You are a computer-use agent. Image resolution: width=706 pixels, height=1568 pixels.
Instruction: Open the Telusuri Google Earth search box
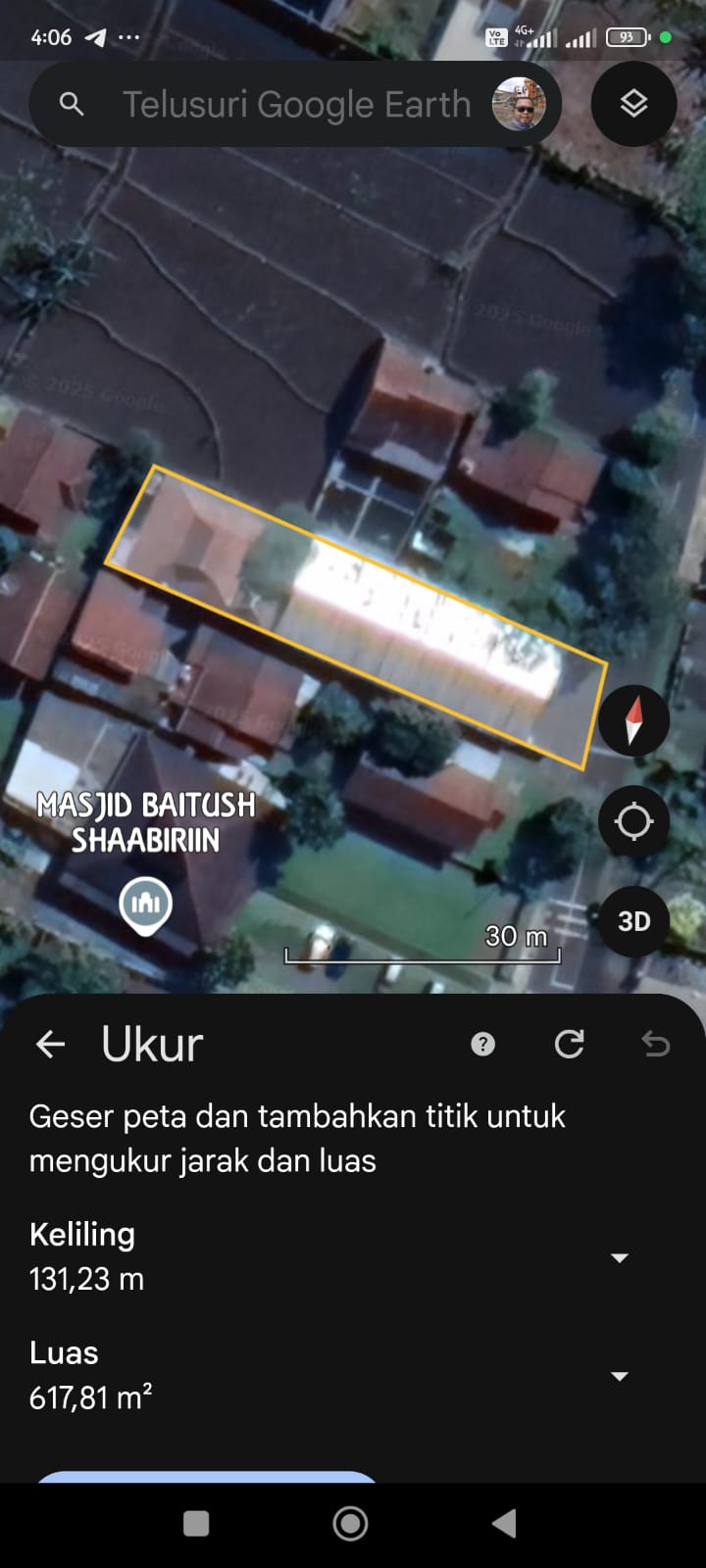[x=294, y=105]
